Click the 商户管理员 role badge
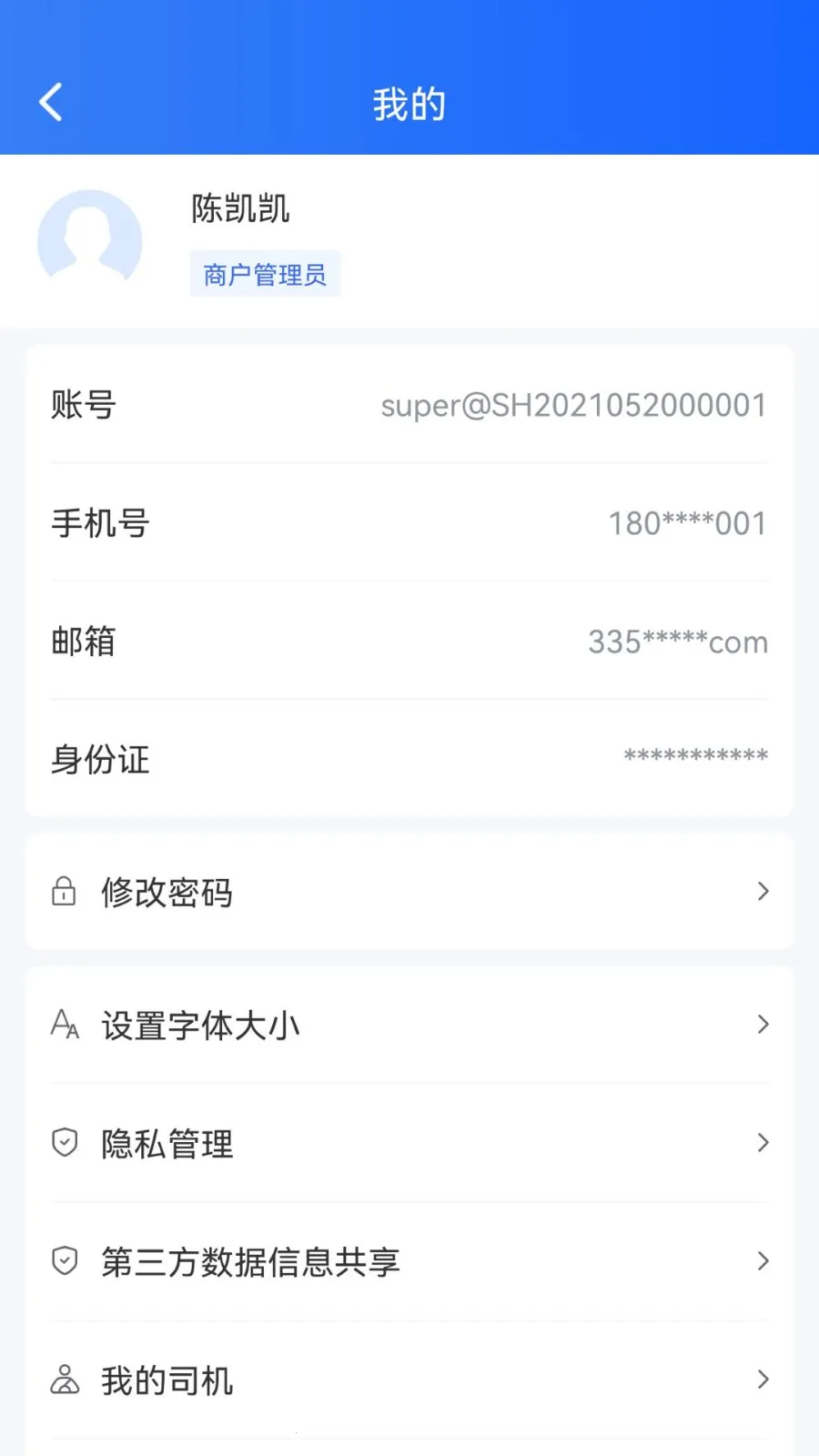This screenshot has width=819, height=1456. [x=265, y=273]
